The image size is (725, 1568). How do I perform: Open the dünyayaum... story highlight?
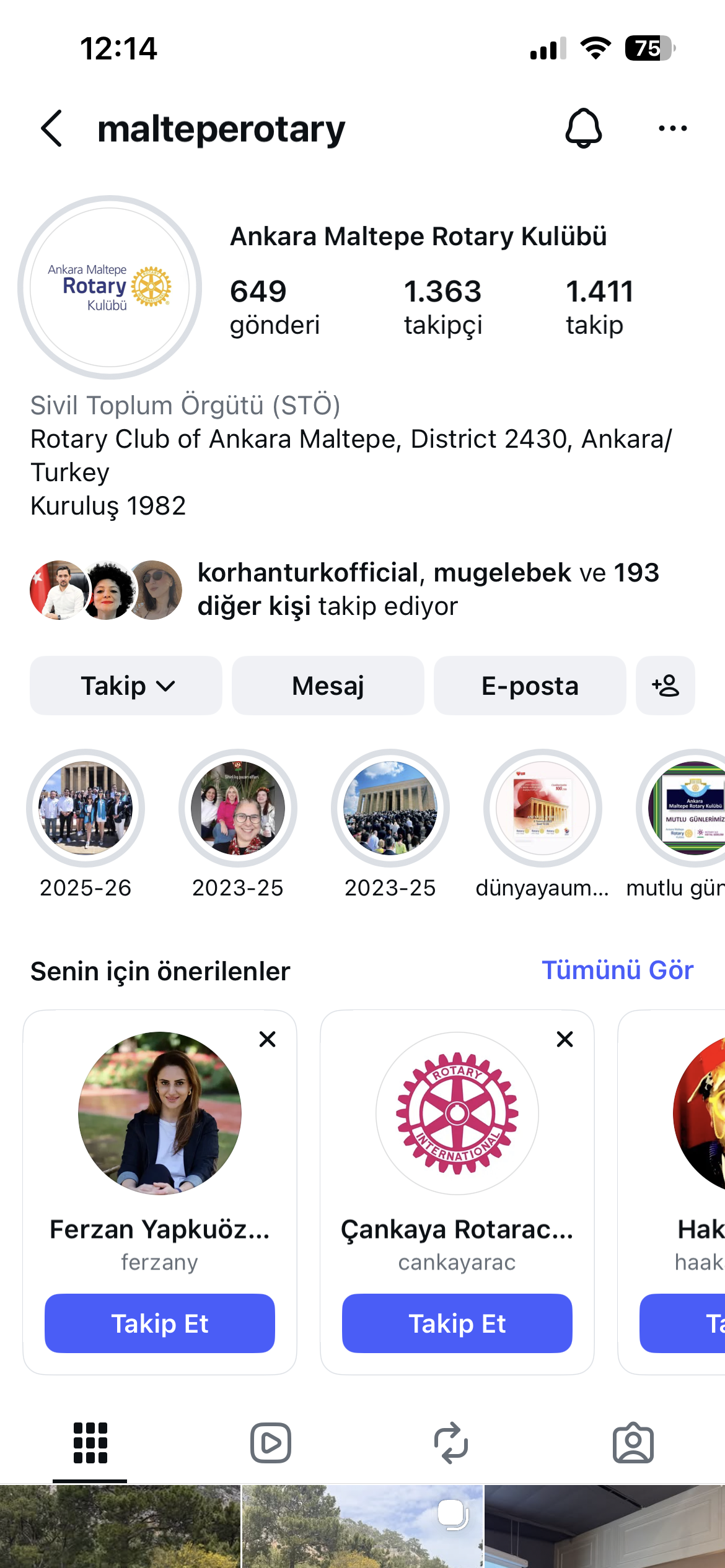(542, 808)
